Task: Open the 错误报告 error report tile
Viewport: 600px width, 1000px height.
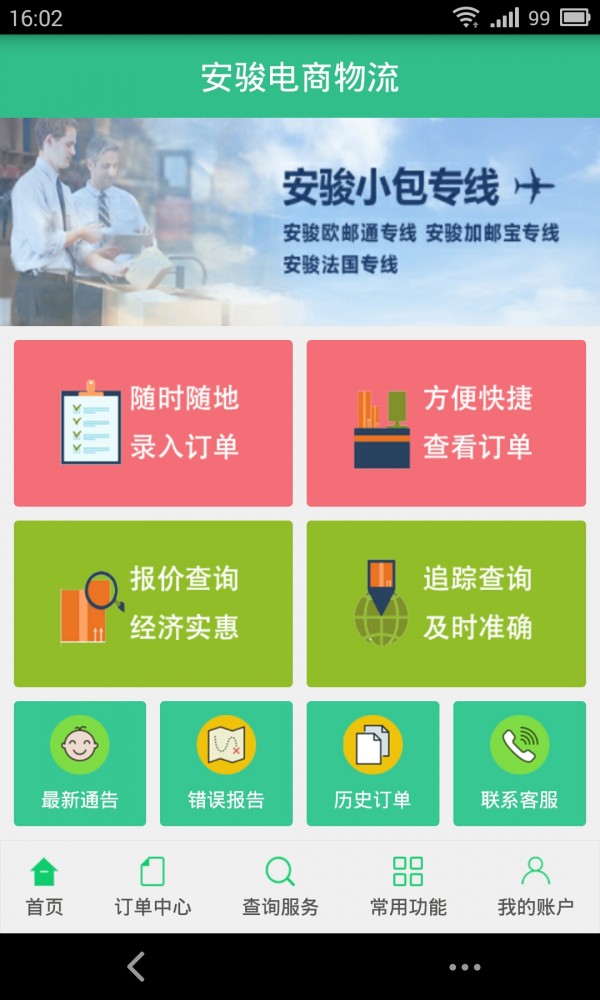Action: pyautogui.click(x=226, y=763)
